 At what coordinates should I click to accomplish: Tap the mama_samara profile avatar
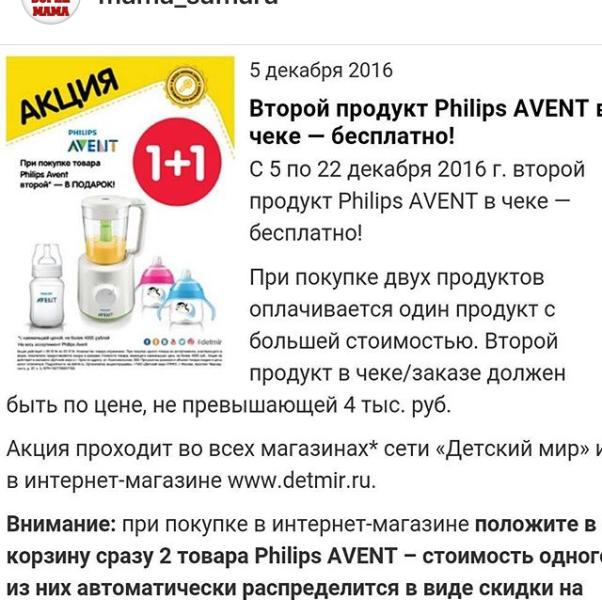(51, 8)
